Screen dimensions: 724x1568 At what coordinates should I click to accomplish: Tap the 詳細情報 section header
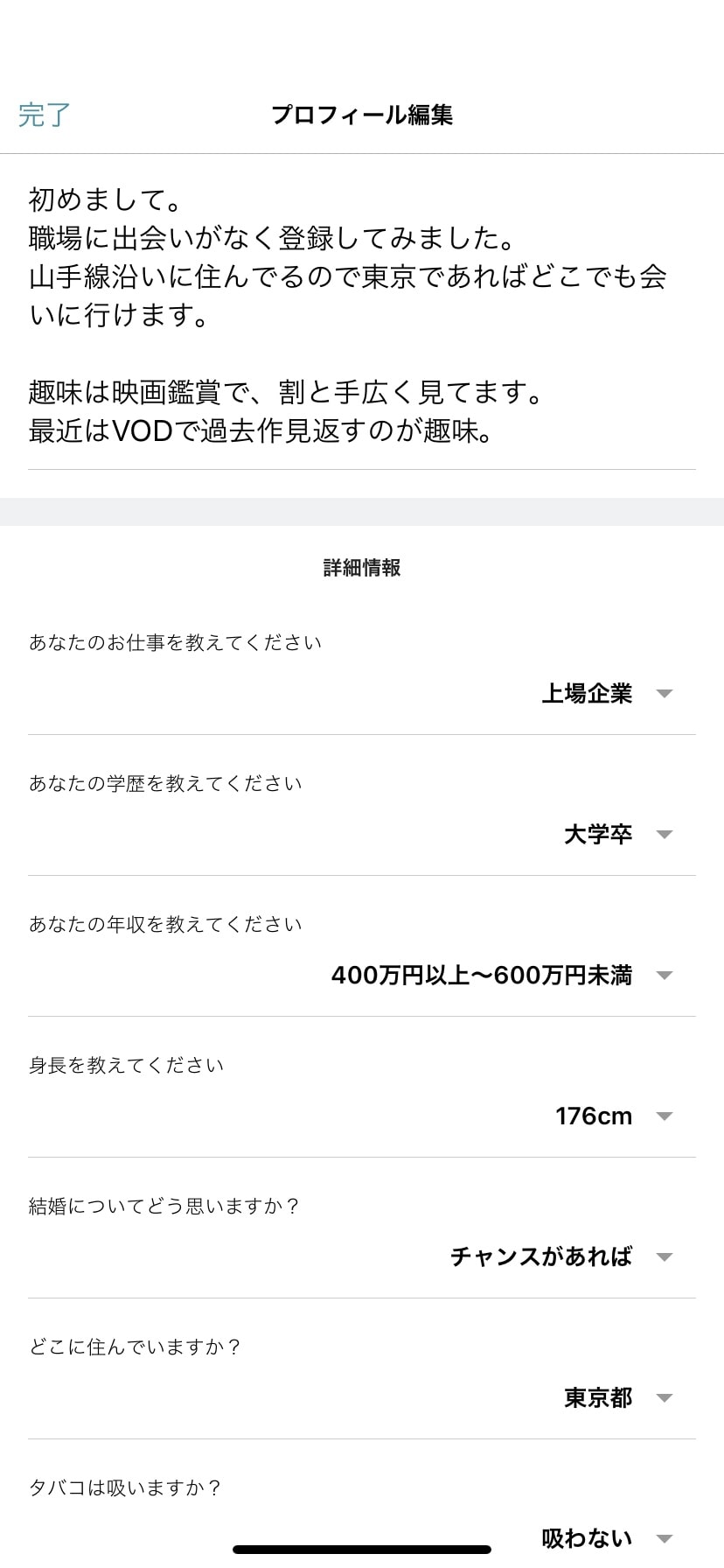point(362,567)
